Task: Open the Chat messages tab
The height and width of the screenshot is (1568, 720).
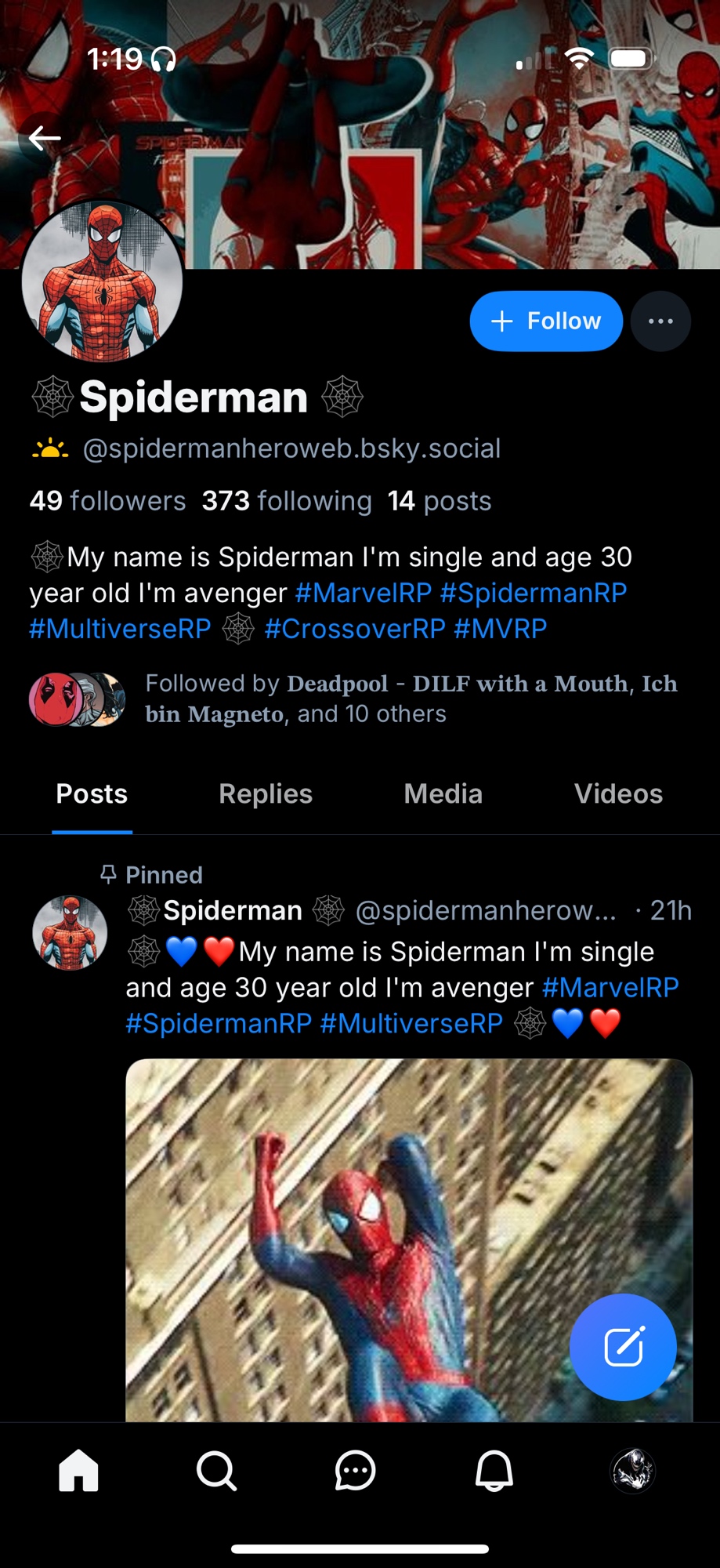Action: pyautogui.click(x=355, y=1470)
